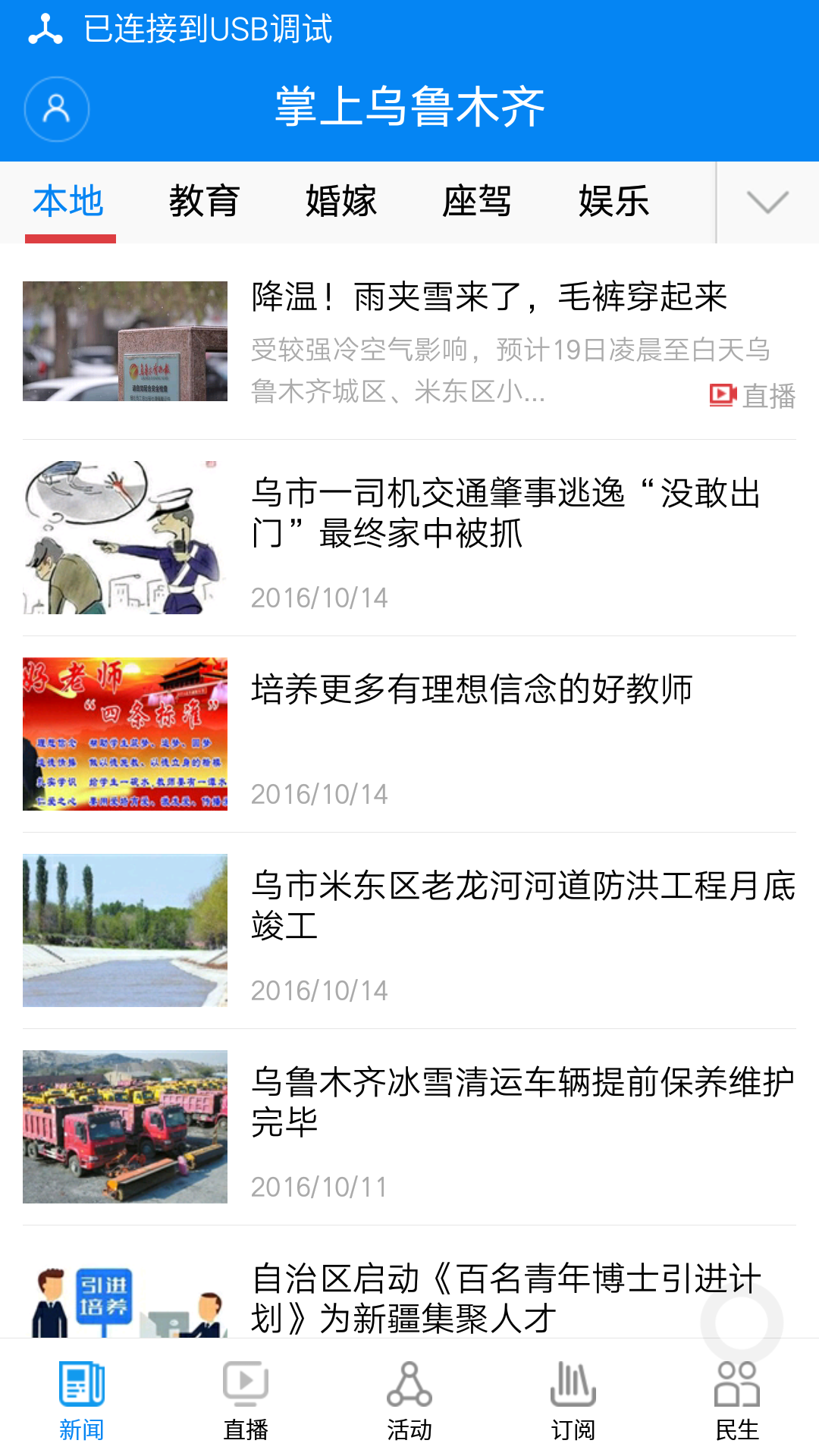The image size is (819, 1456).
Task: Open the user profile avatar icon
Action: 57,110
